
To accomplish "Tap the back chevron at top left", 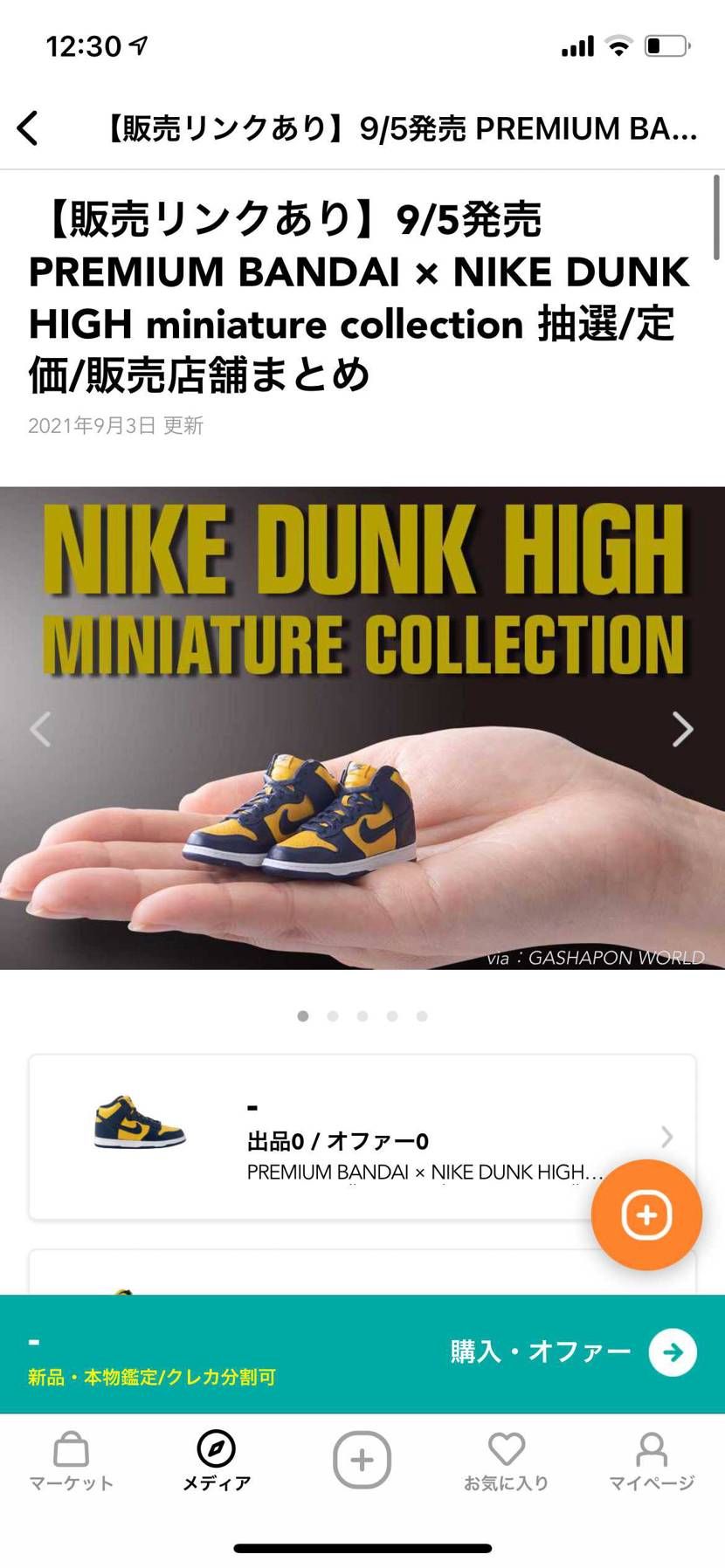I will click(28, 127).
